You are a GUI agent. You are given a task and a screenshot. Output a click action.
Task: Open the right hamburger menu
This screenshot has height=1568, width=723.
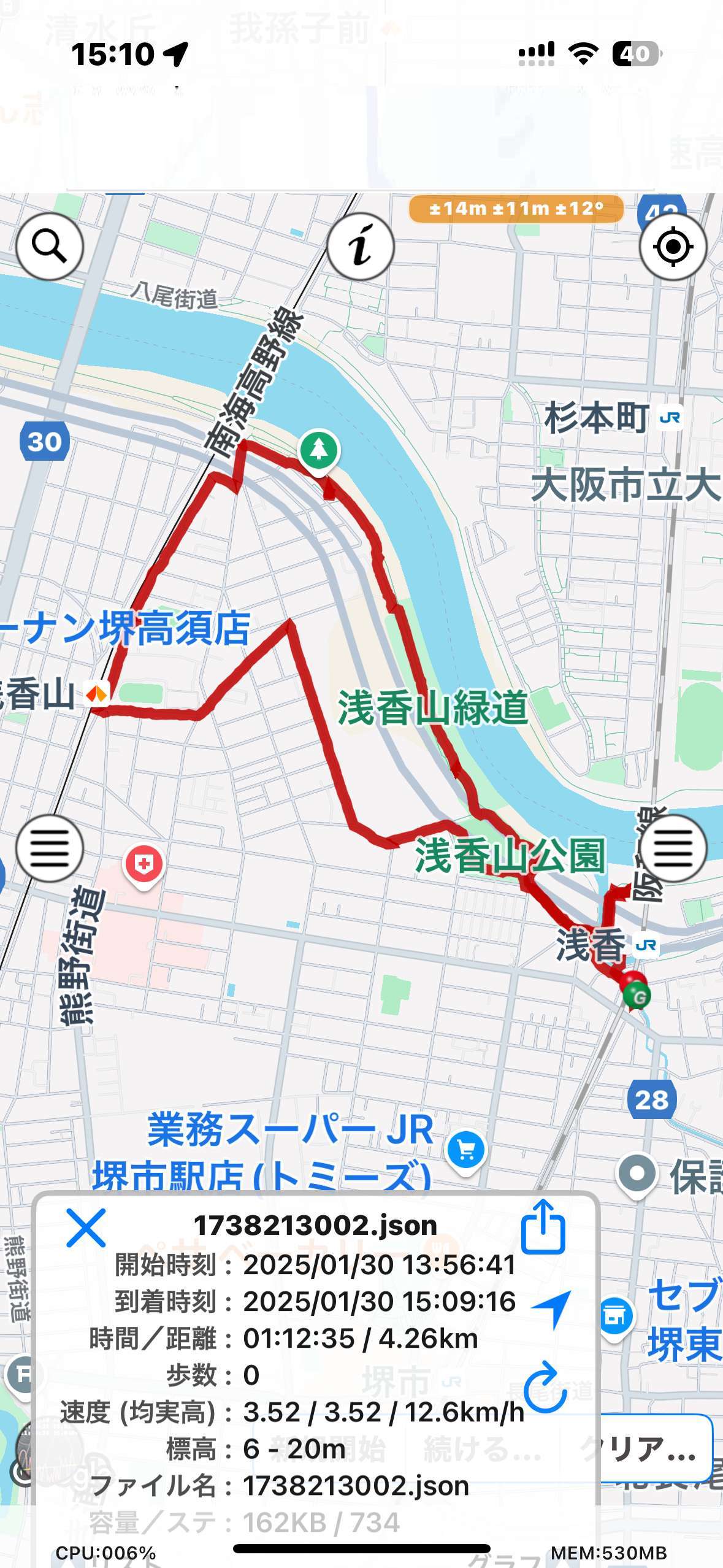[673, 848]
